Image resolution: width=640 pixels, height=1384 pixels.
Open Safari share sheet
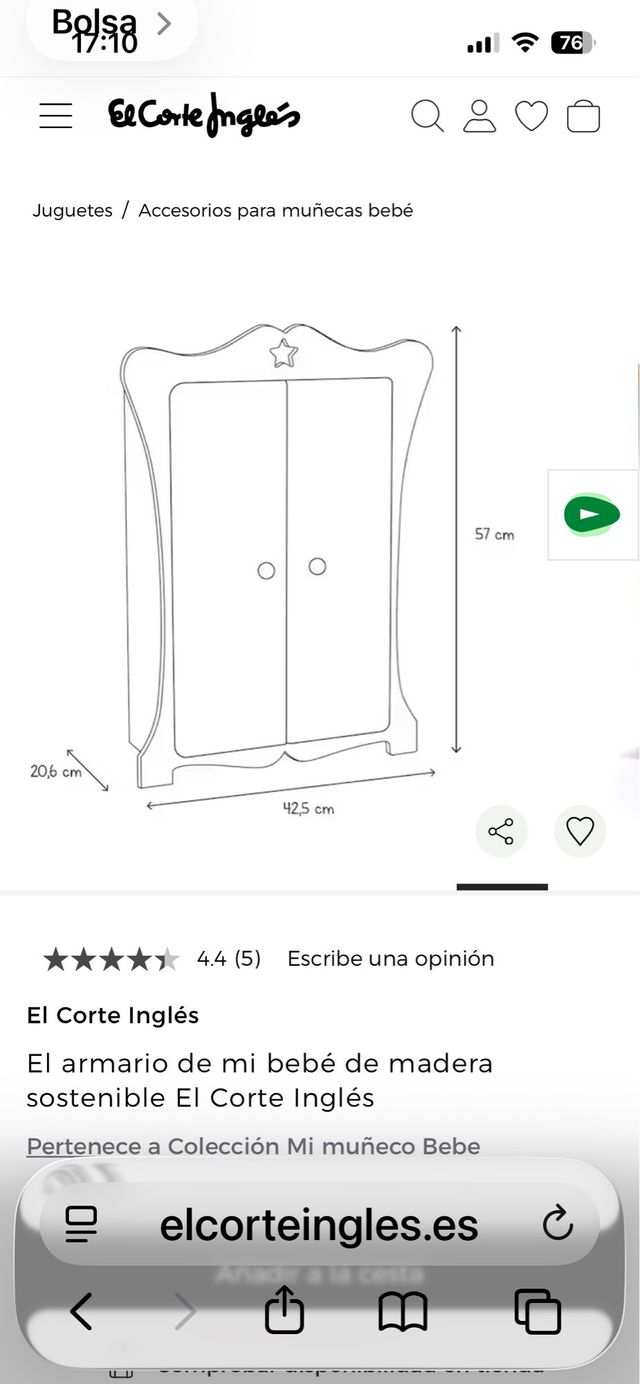(x=284, y=1311)
